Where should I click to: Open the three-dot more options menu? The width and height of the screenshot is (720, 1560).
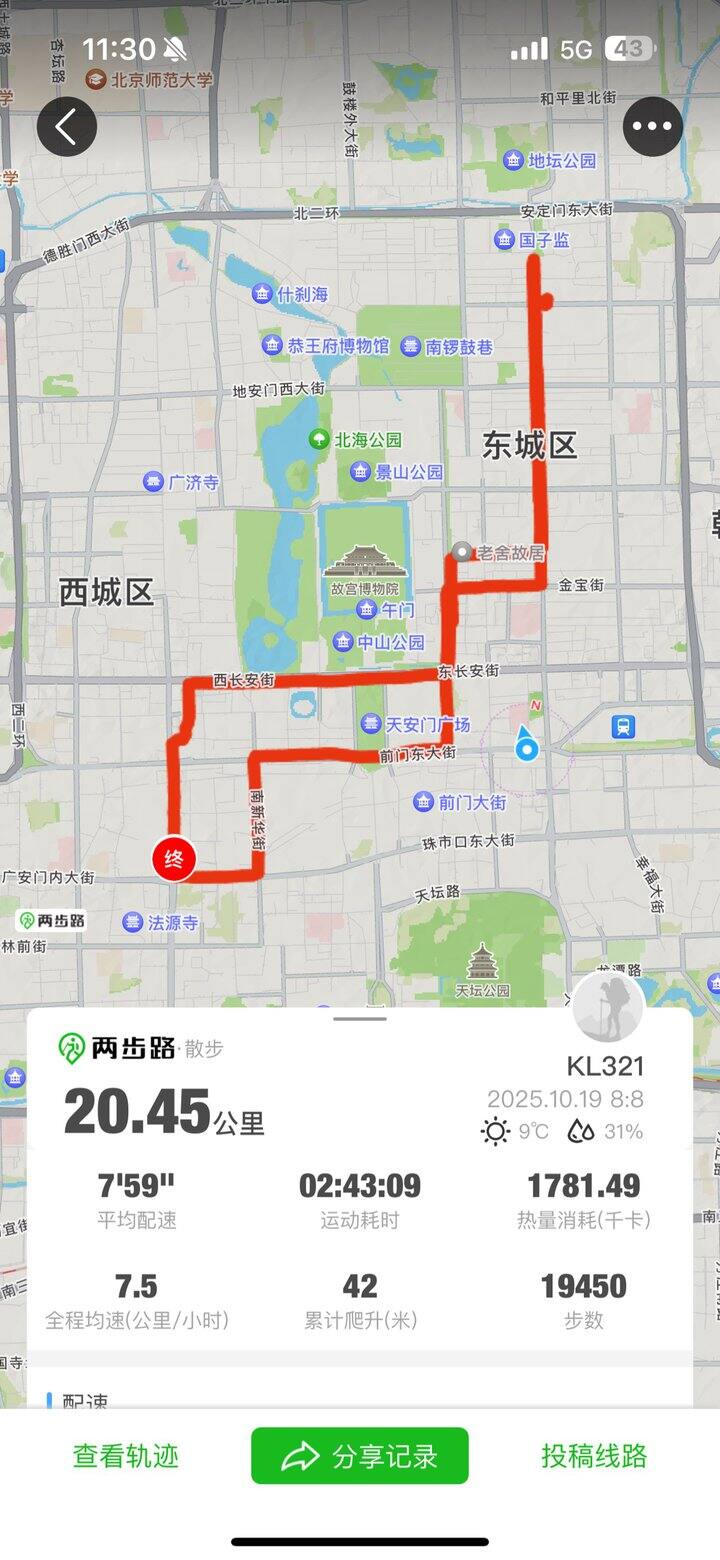(652, 127)
